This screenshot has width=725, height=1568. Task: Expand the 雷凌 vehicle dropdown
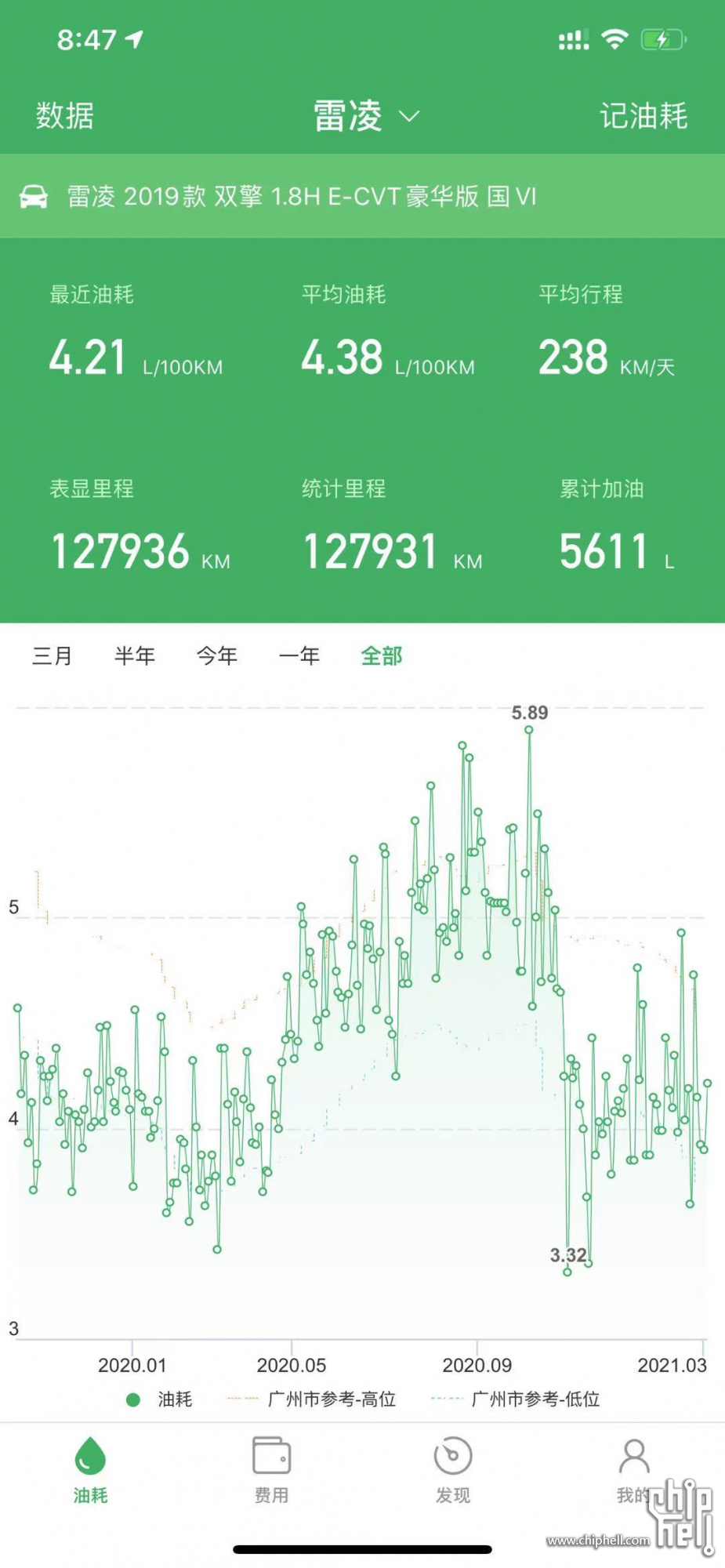coord(366,116)
